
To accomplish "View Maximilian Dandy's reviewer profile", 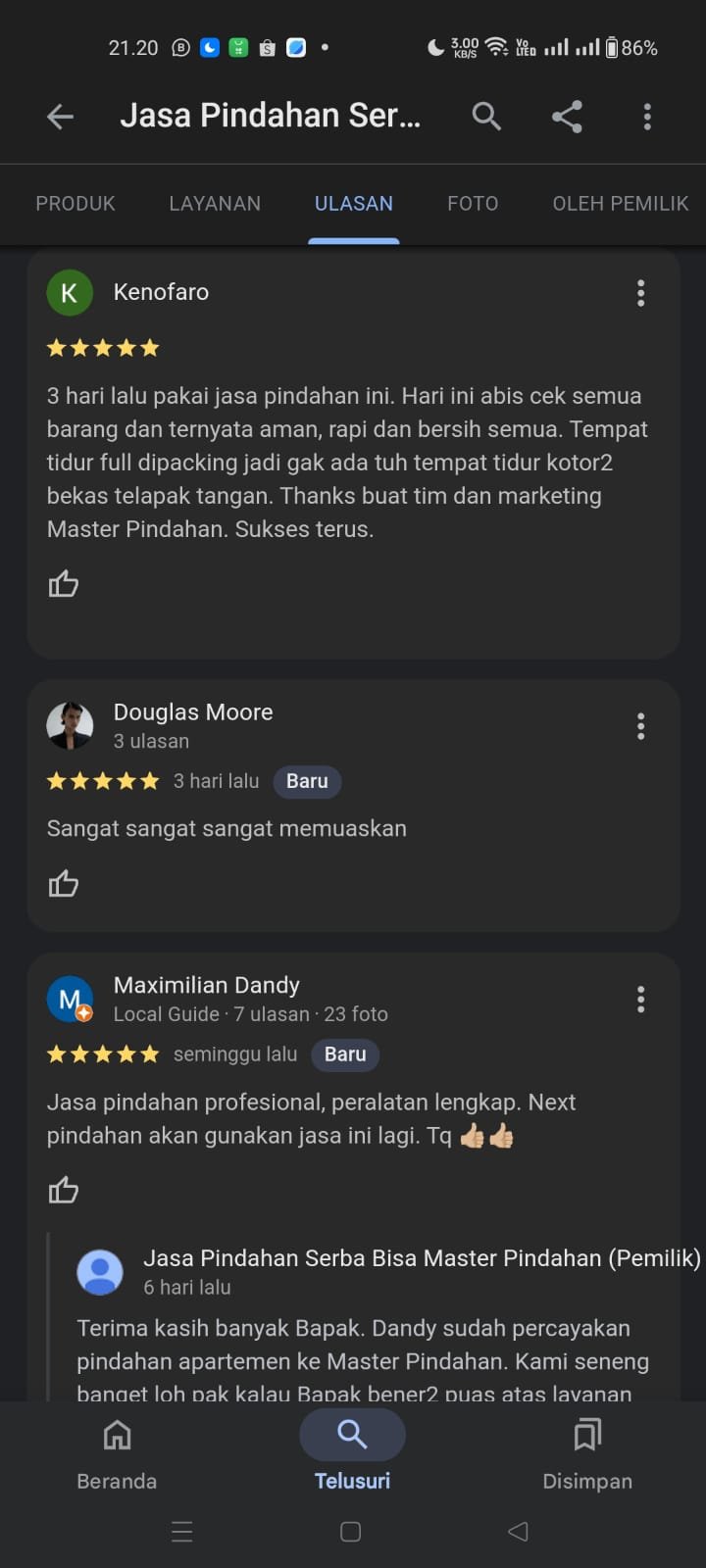I will coord(206,986).
